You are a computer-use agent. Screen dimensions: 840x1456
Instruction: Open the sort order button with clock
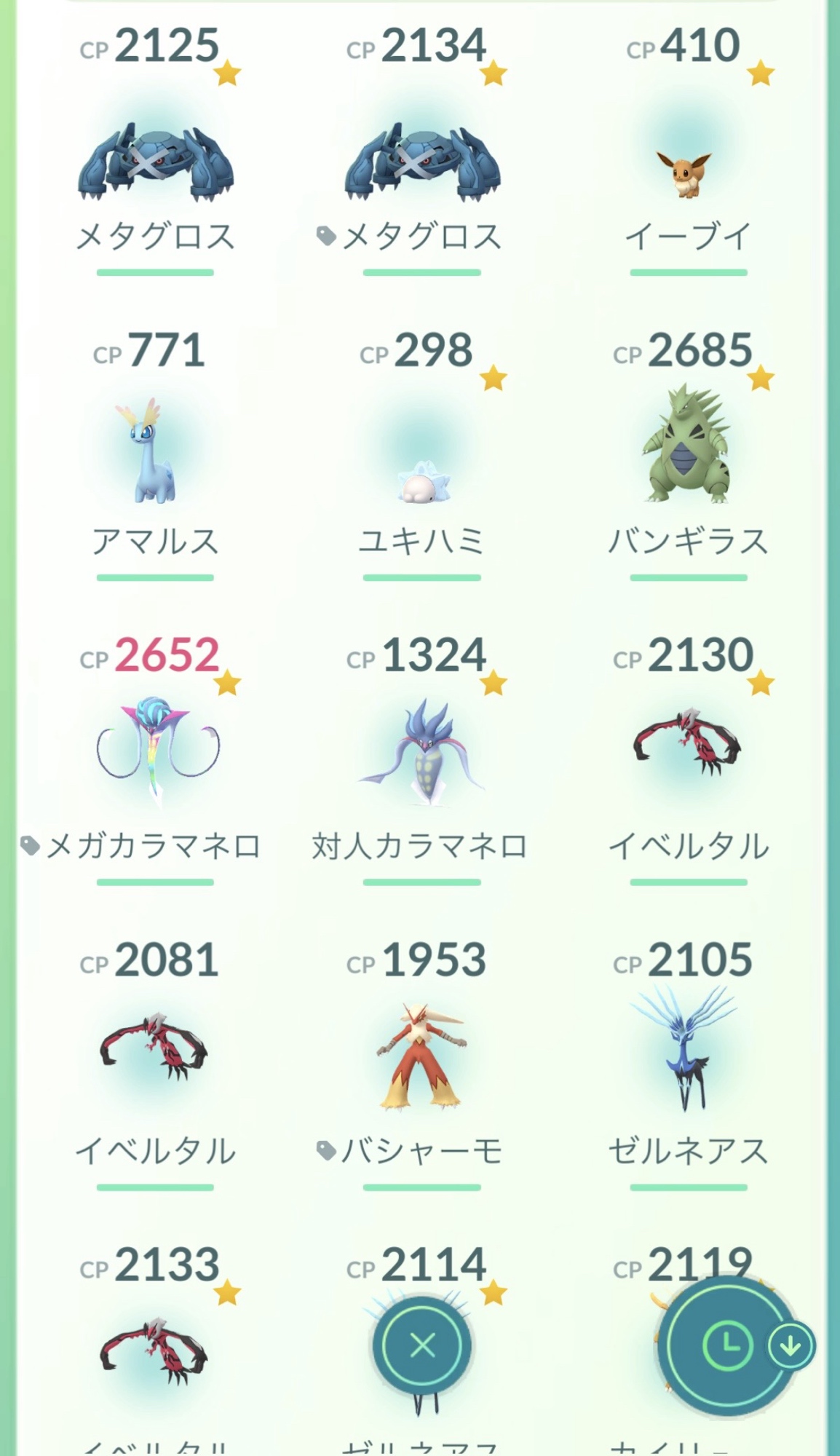pos(726,1345)
